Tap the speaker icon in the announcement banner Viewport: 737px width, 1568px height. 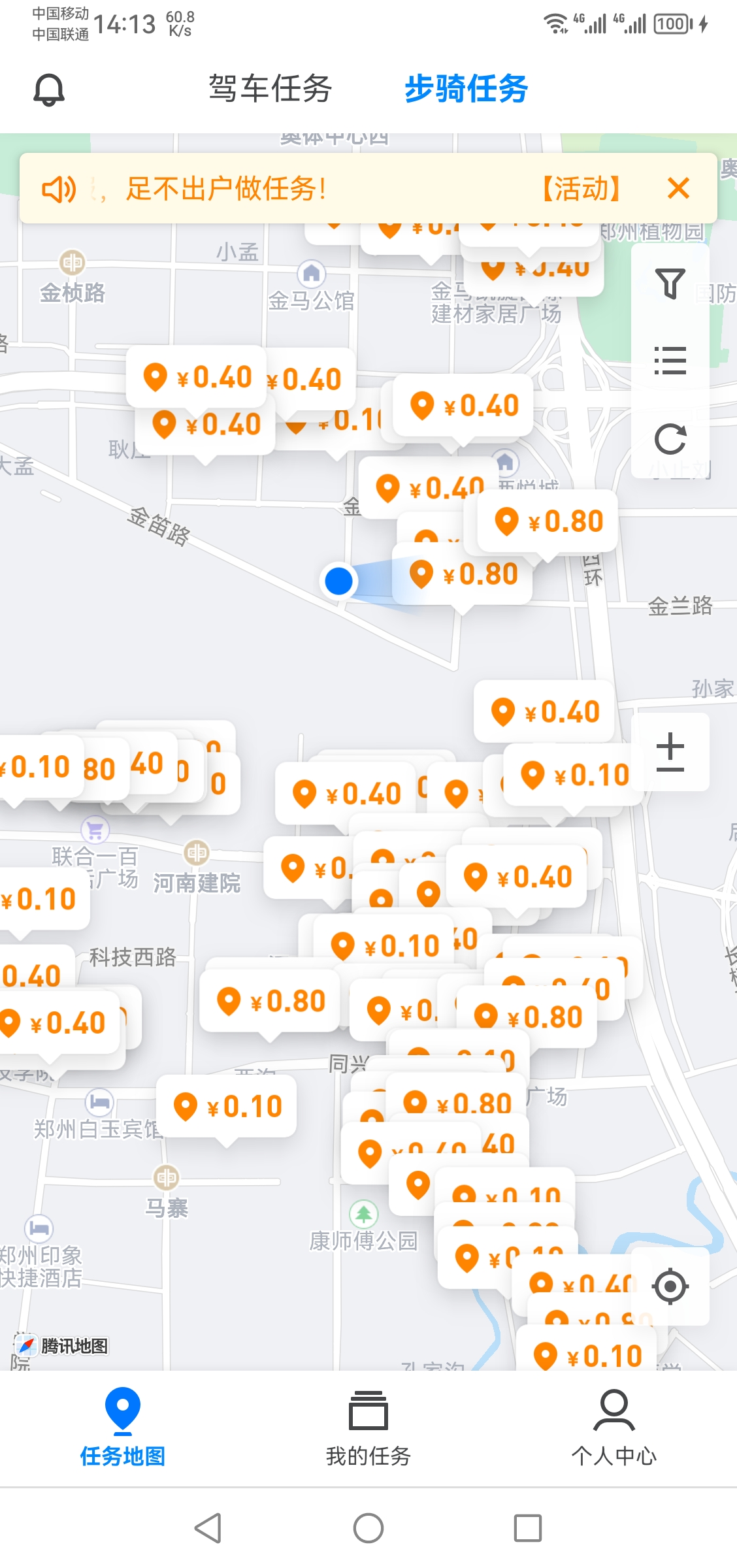click(x=59, y=189)
